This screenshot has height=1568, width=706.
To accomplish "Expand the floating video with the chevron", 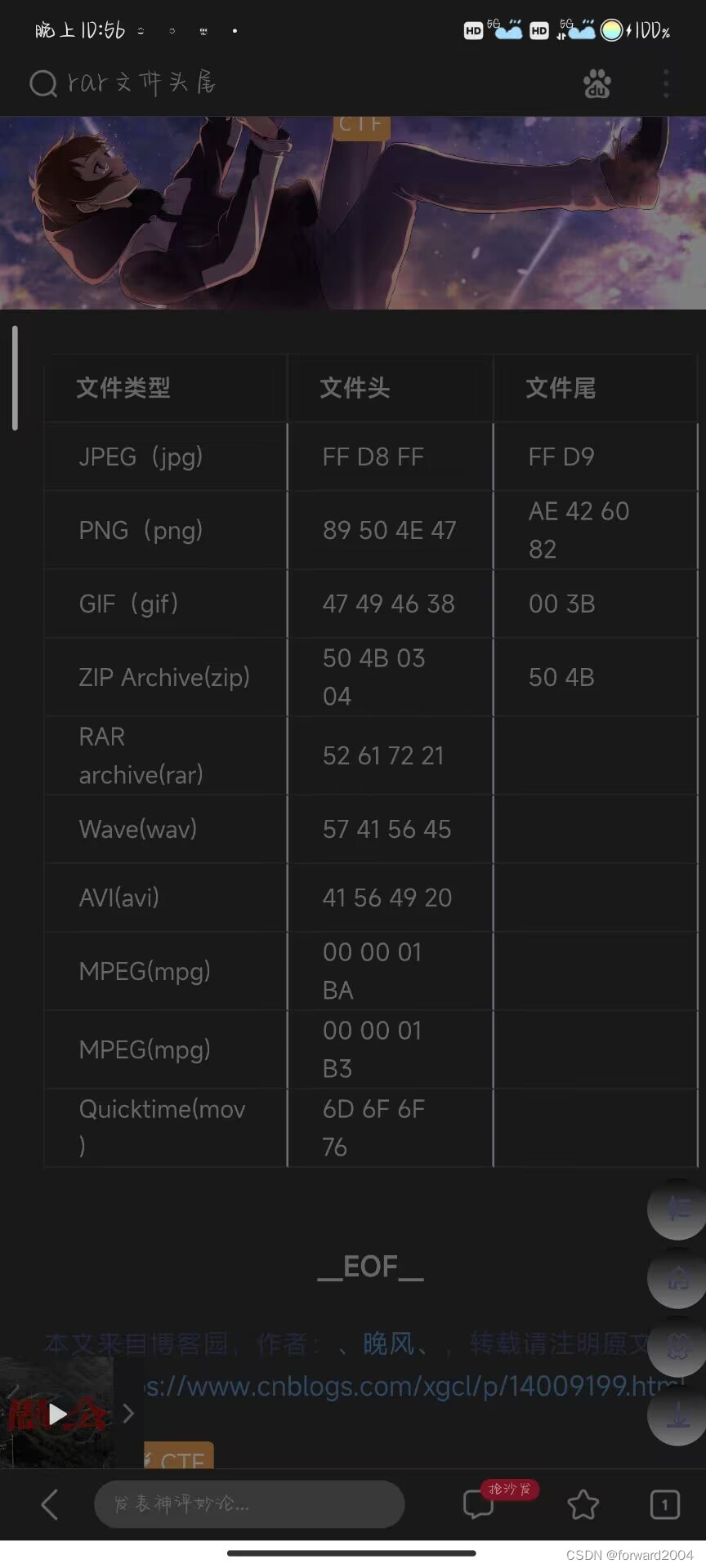I will click(x=128, y=1414).
